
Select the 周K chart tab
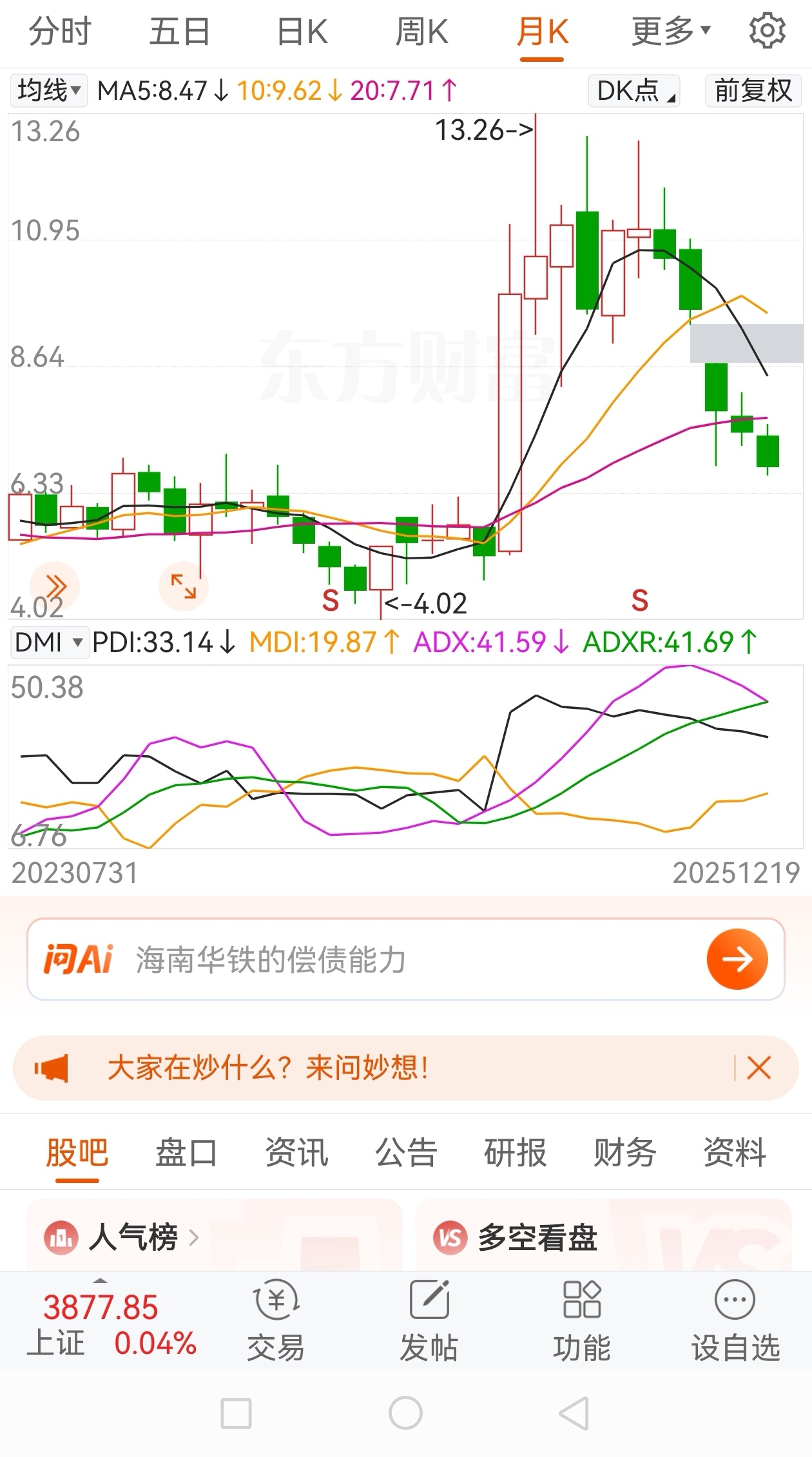(x=422, y=32)
